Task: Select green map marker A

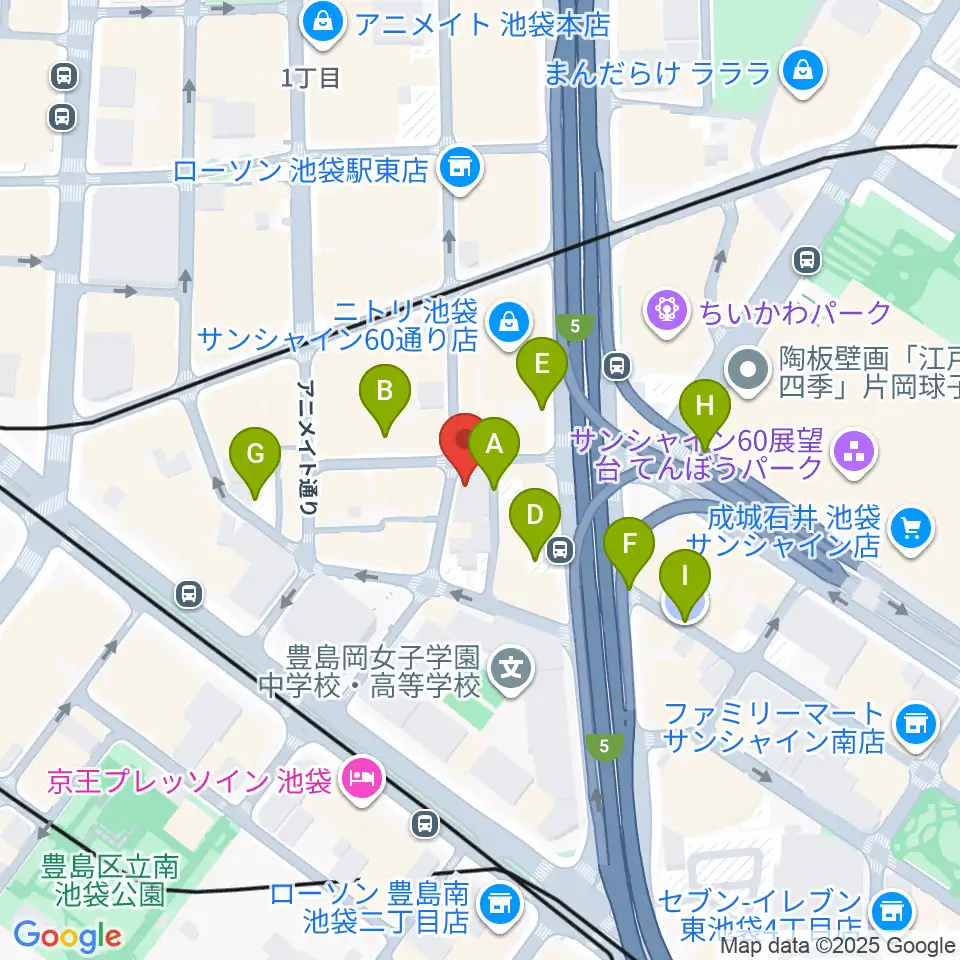Action: pyautogui.click(x=494, y=450)
